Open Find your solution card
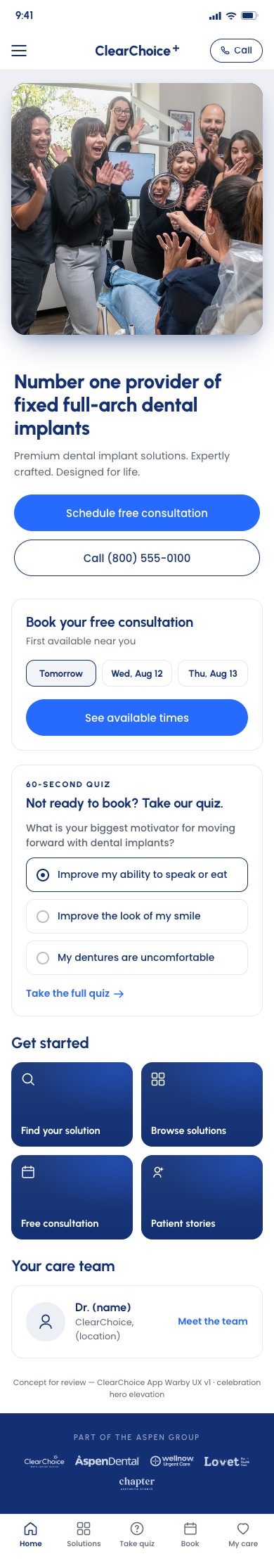 [x=72, y=1104]
